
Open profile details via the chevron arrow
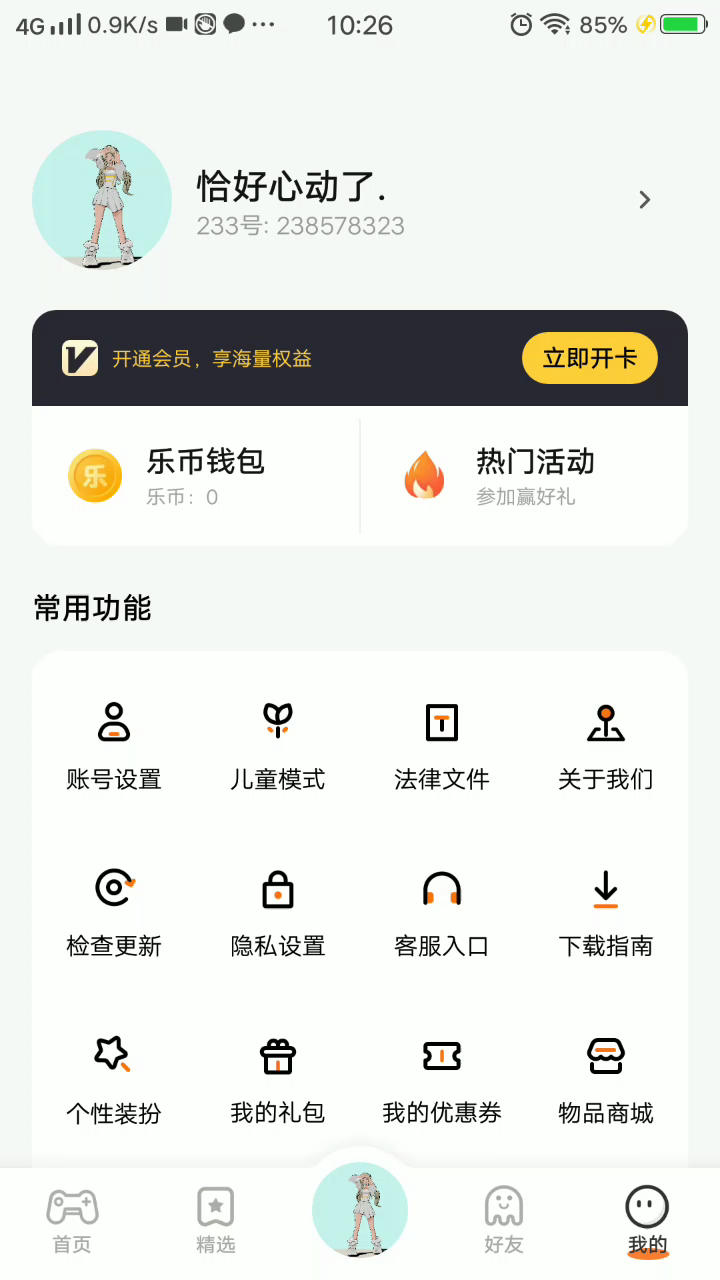click(645, 200)
